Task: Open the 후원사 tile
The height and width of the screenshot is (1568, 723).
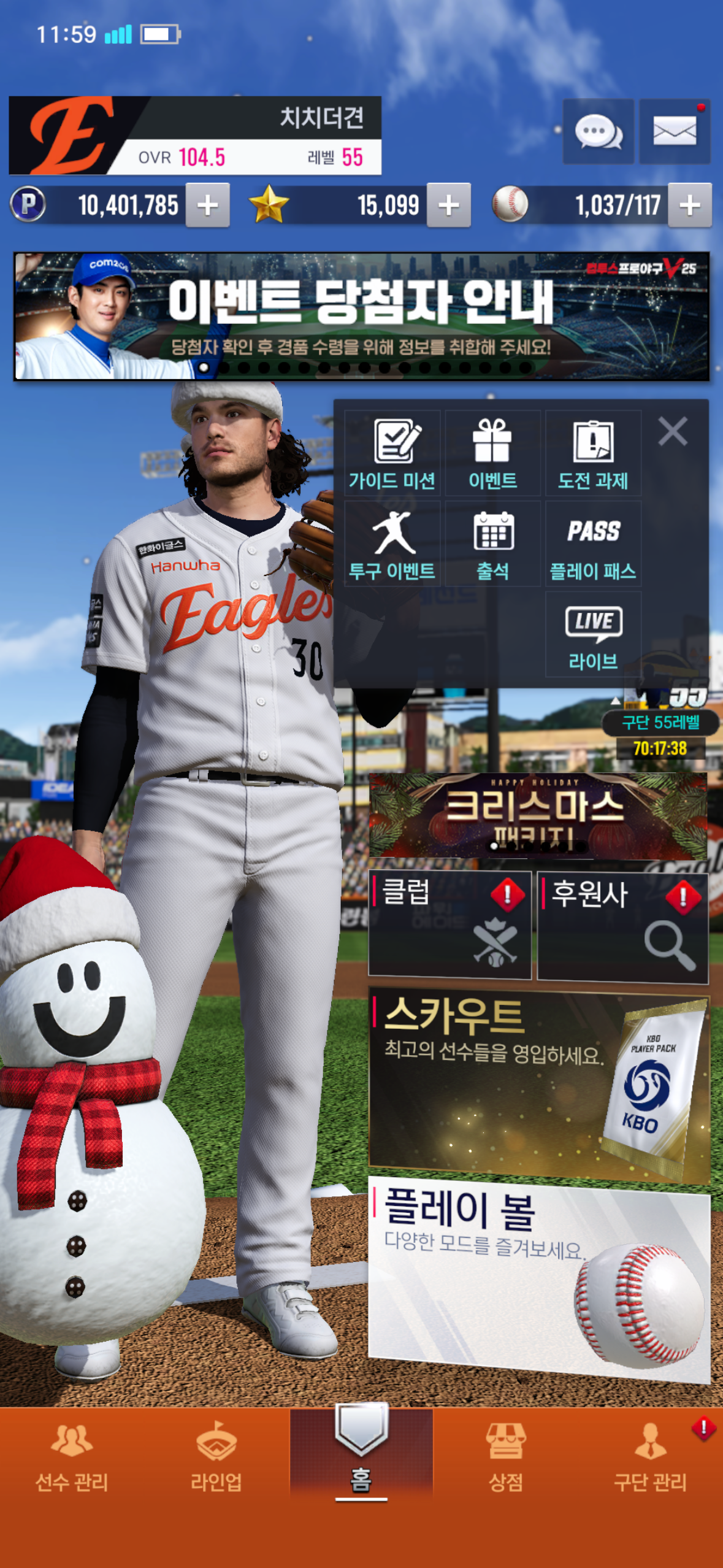Action: pyautogui.click(x=622, y=926)
